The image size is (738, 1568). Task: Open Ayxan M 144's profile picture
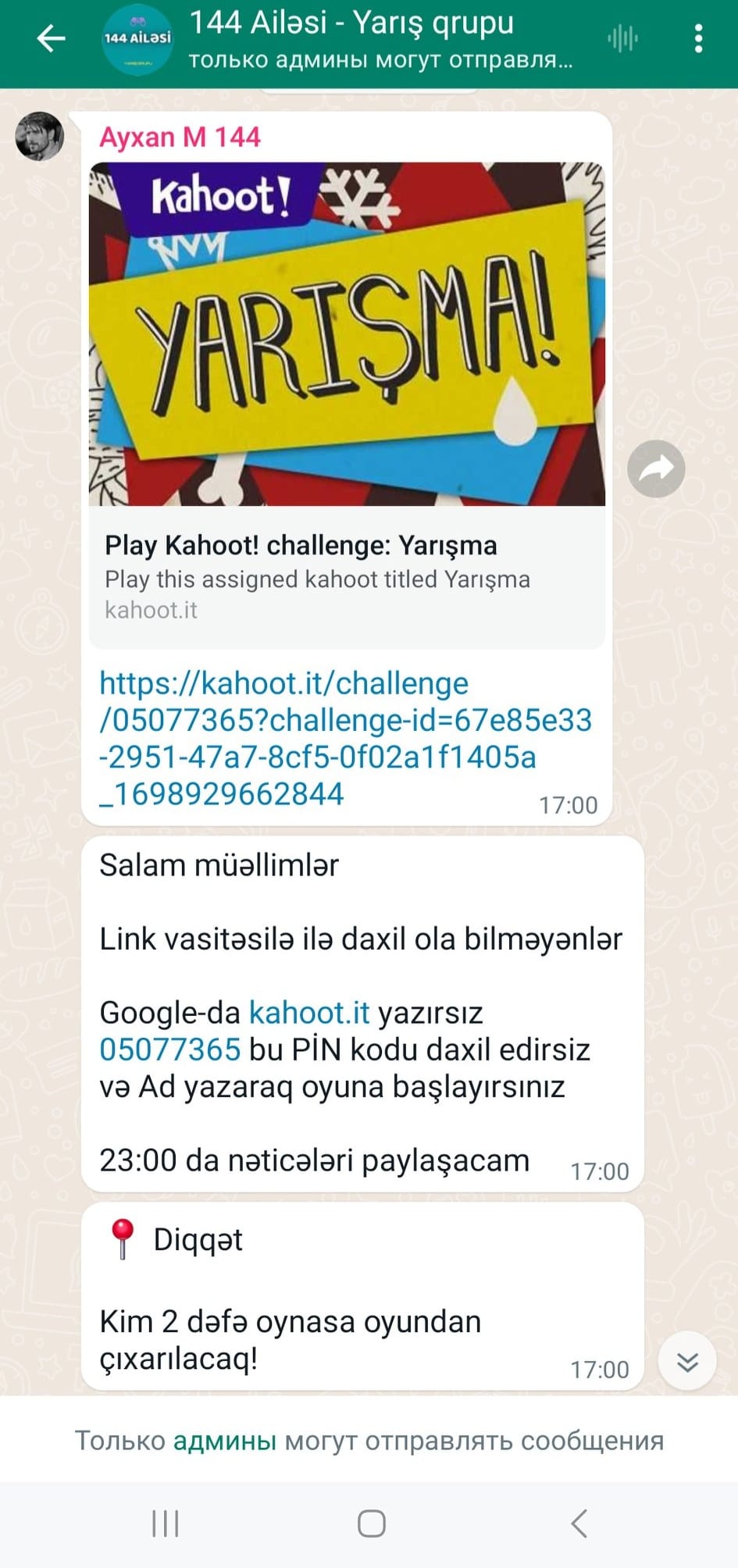(40, 137)
